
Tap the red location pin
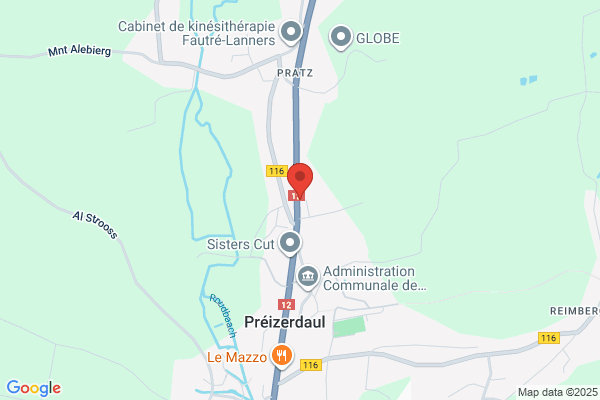[x=300, y=177]
